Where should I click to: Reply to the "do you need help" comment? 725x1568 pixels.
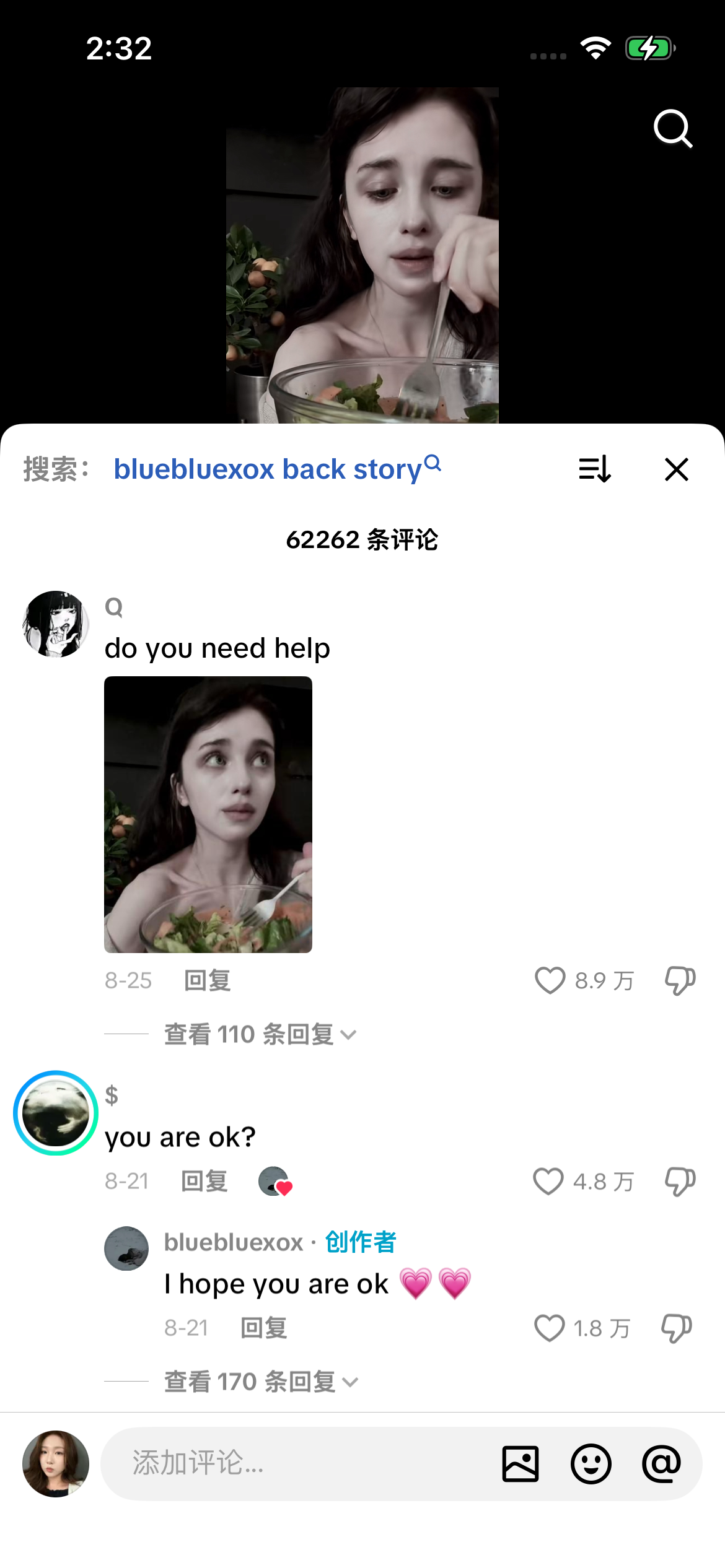pyautogui.click(x=207, y=980)
